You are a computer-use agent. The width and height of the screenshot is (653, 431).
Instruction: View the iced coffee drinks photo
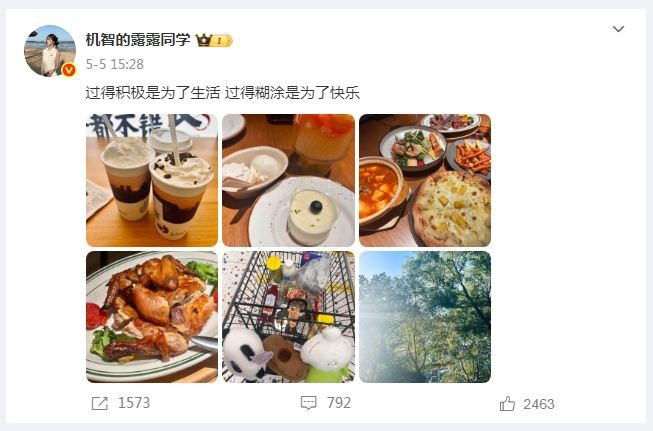click(x=151, y=180)
